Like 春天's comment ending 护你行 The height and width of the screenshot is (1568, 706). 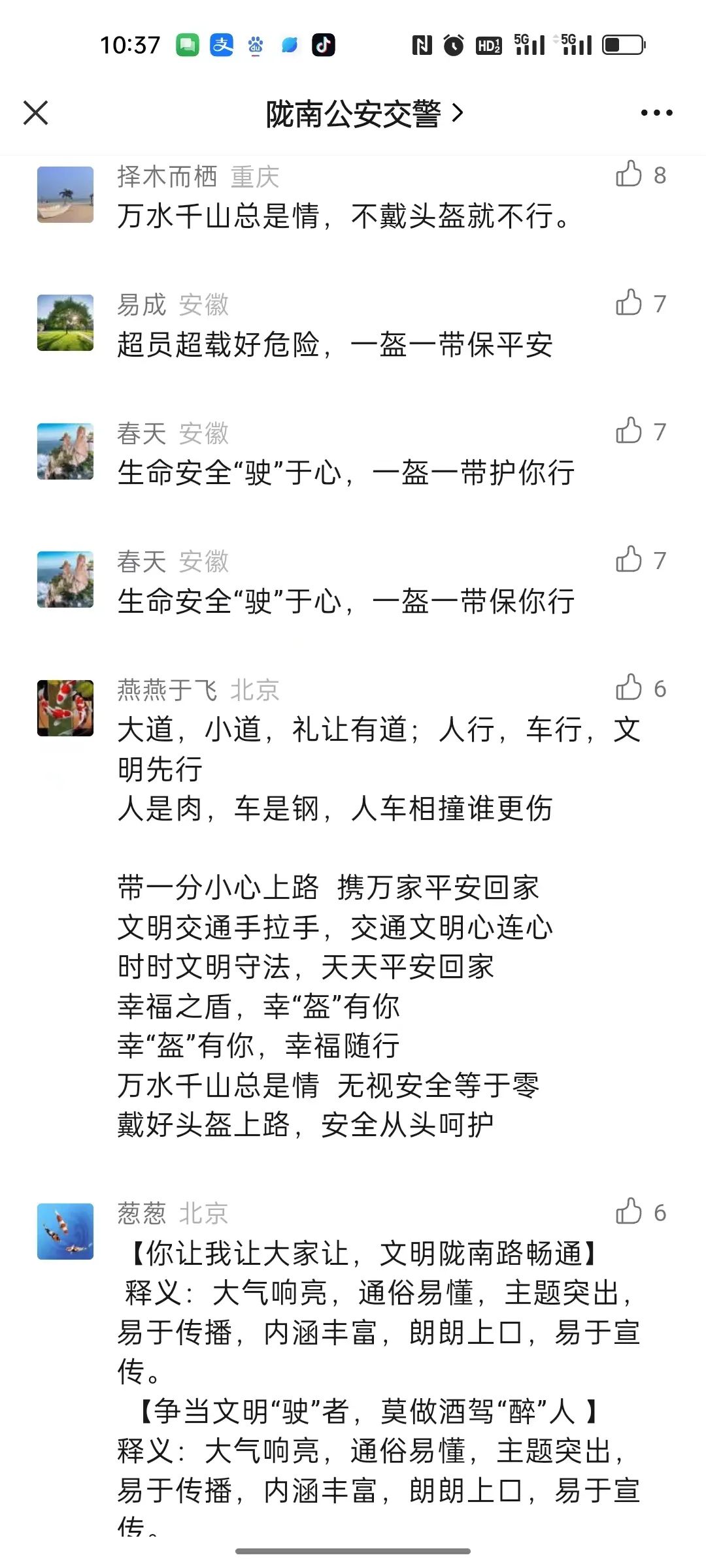coord(629,431)
